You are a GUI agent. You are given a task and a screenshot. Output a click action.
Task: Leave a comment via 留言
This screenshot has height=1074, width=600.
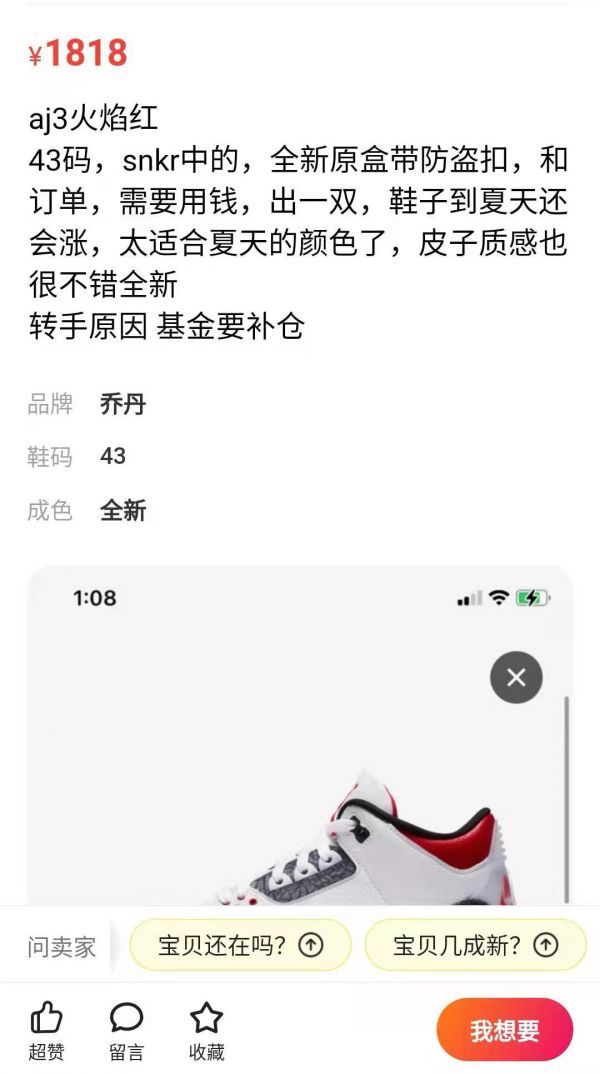pyautogui.click(x=126, y=1031)
